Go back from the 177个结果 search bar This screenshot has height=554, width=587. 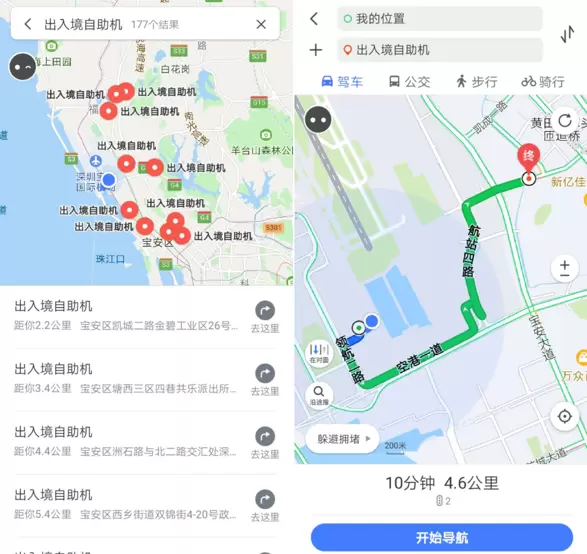28,25
